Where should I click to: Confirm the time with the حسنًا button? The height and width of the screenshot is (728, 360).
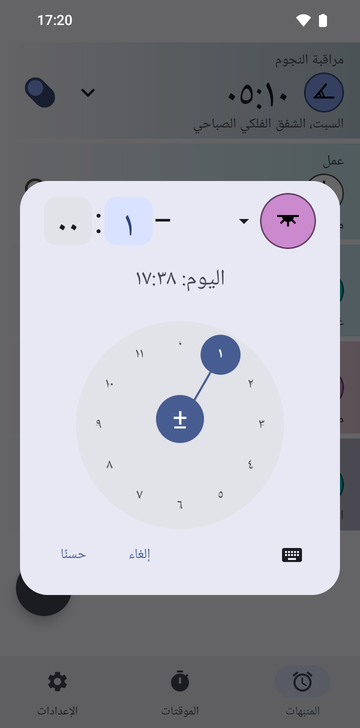[73, 554]
